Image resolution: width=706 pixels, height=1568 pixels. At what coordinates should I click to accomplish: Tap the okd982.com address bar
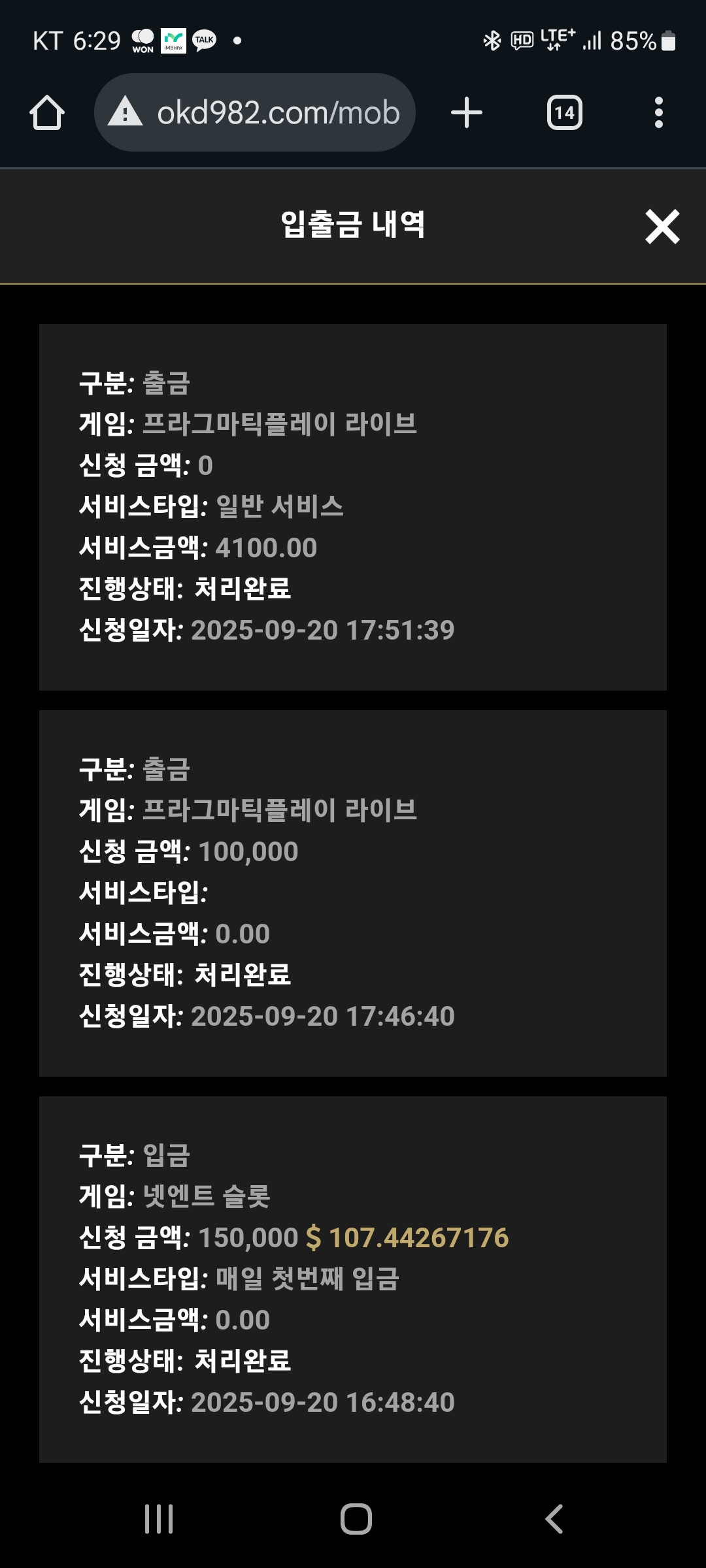[x=261, y=113]
